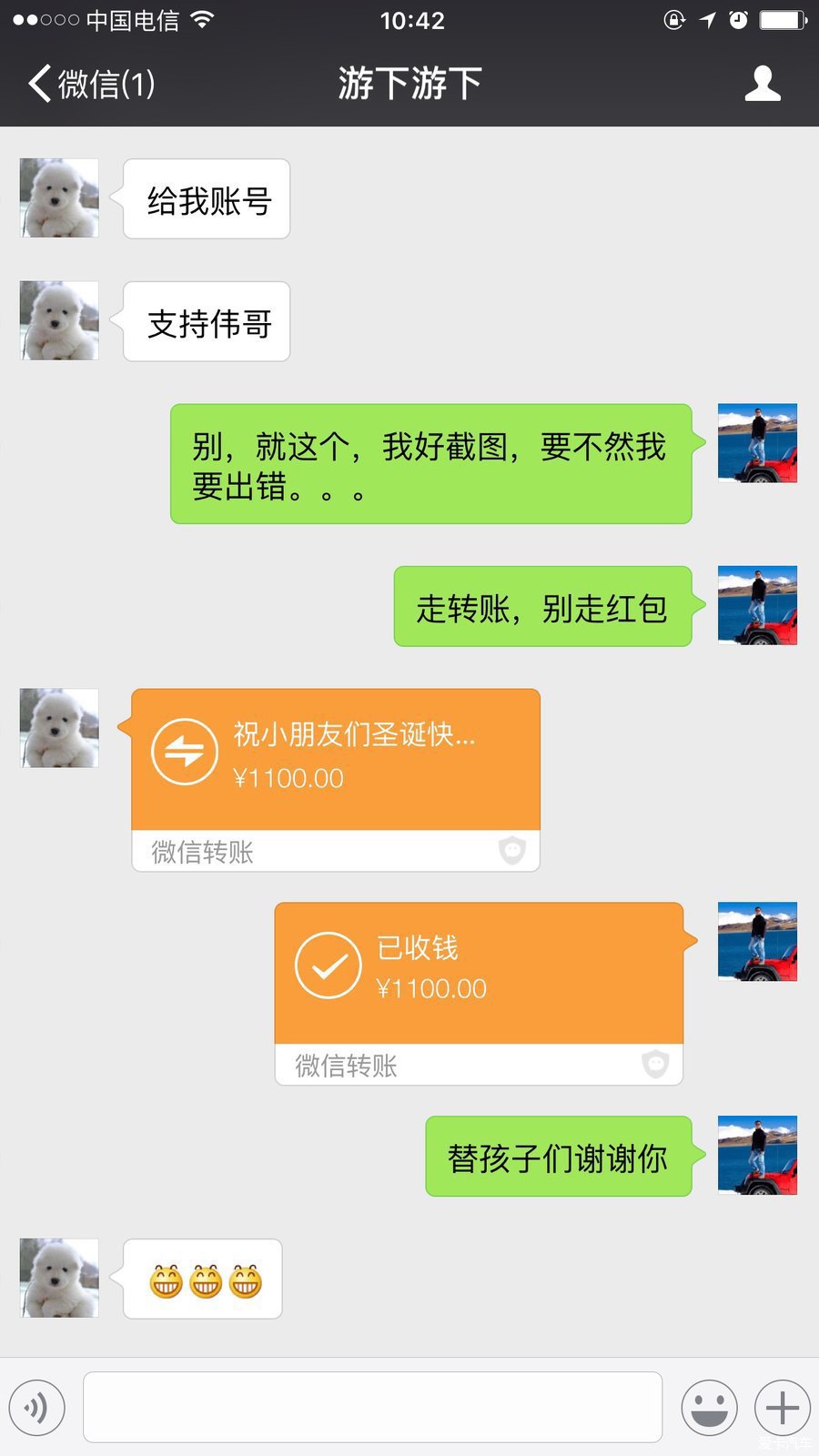Open the ¥1100.00 transfer card 祝小朋友们圣诞快
819x1456 pixels.
(336, 760)
